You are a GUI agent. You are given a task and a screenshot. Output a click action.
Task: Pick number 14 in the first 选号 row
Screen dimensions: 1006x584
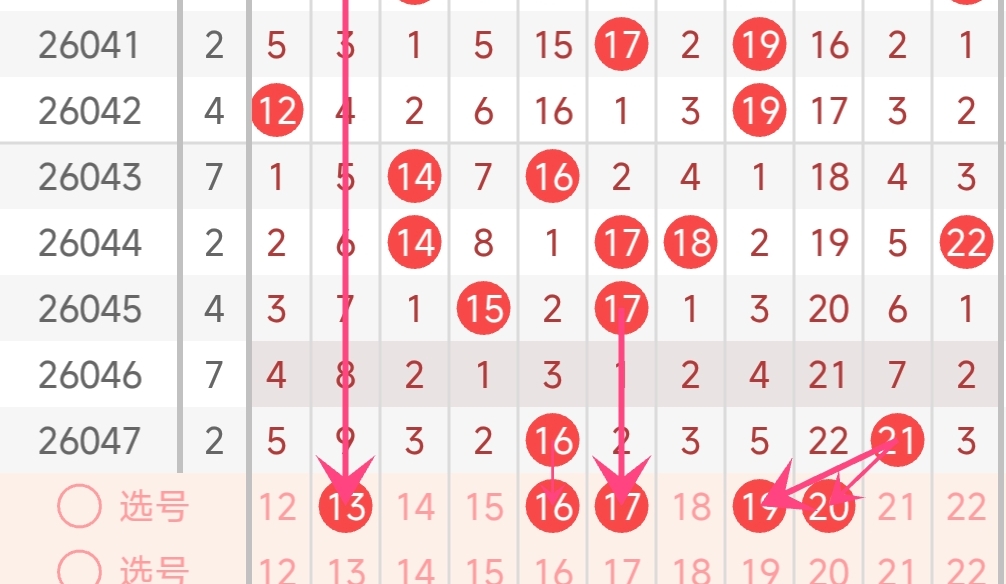tap(415, 507)
